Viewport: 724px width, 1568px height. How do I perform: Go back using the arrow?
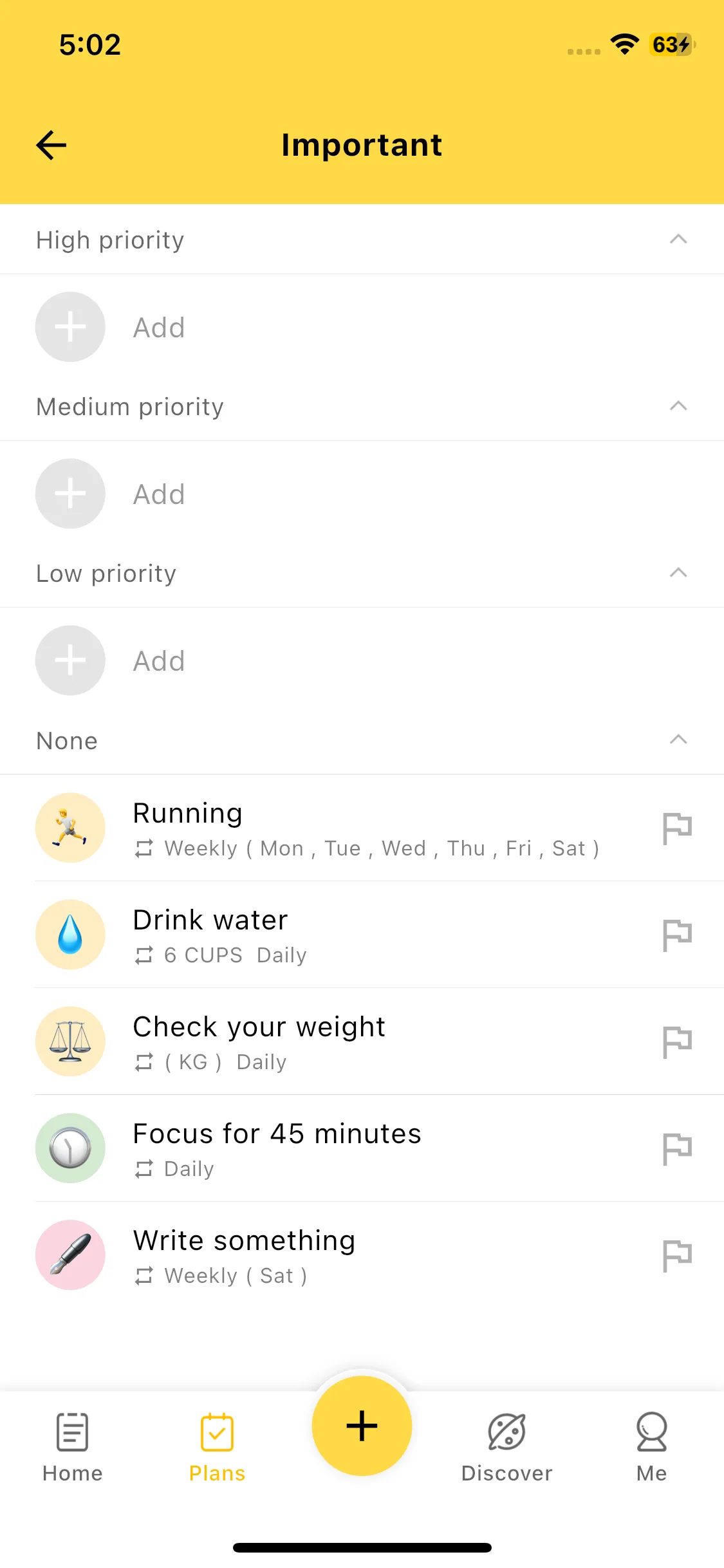point(51,145)
